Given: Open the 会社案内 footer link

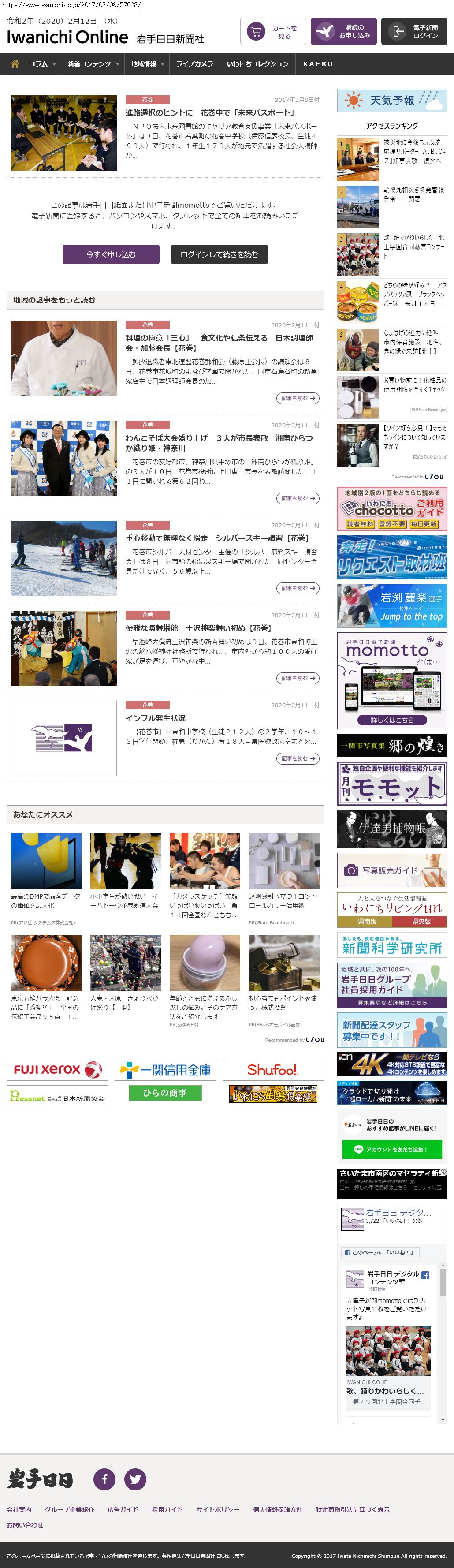Looking at the screenshot, I should (19, 1509).
